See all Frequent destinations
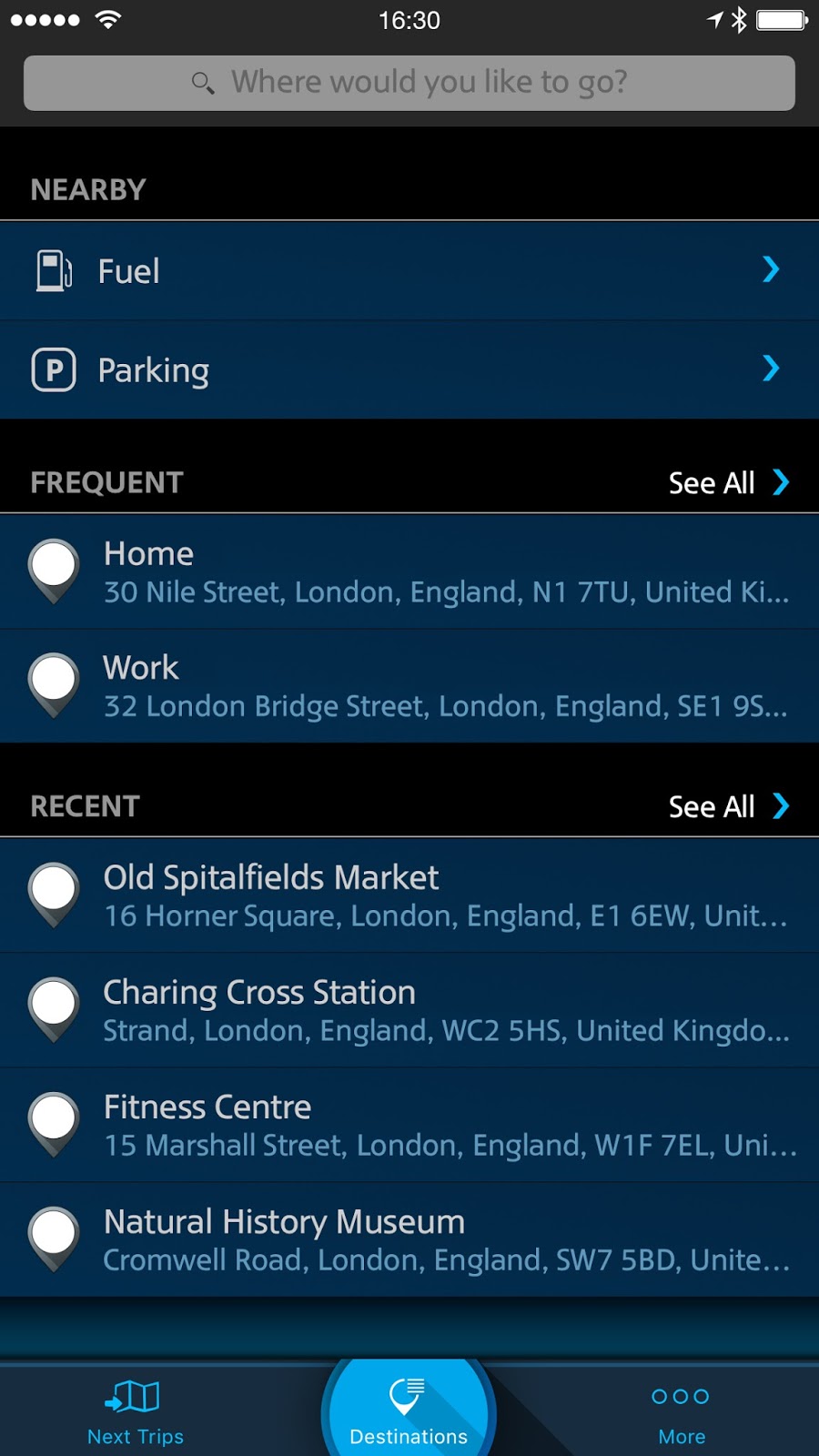819x1456 pixels. coord(728,482)
